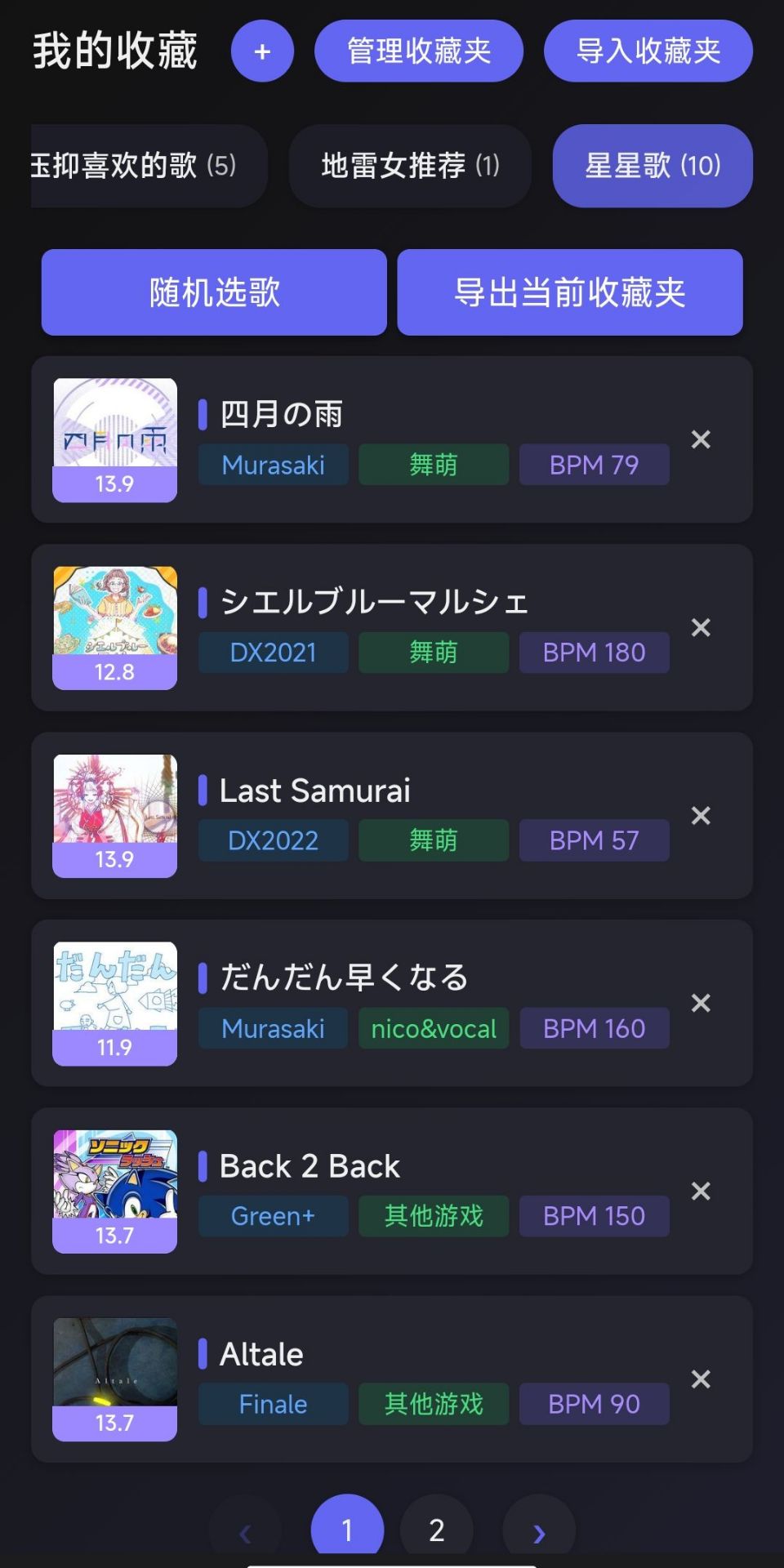This screenshot has width=784, height=1568.
Task: Click the BPM 150 label on Back 2 Back
Action: [594, 1216]
